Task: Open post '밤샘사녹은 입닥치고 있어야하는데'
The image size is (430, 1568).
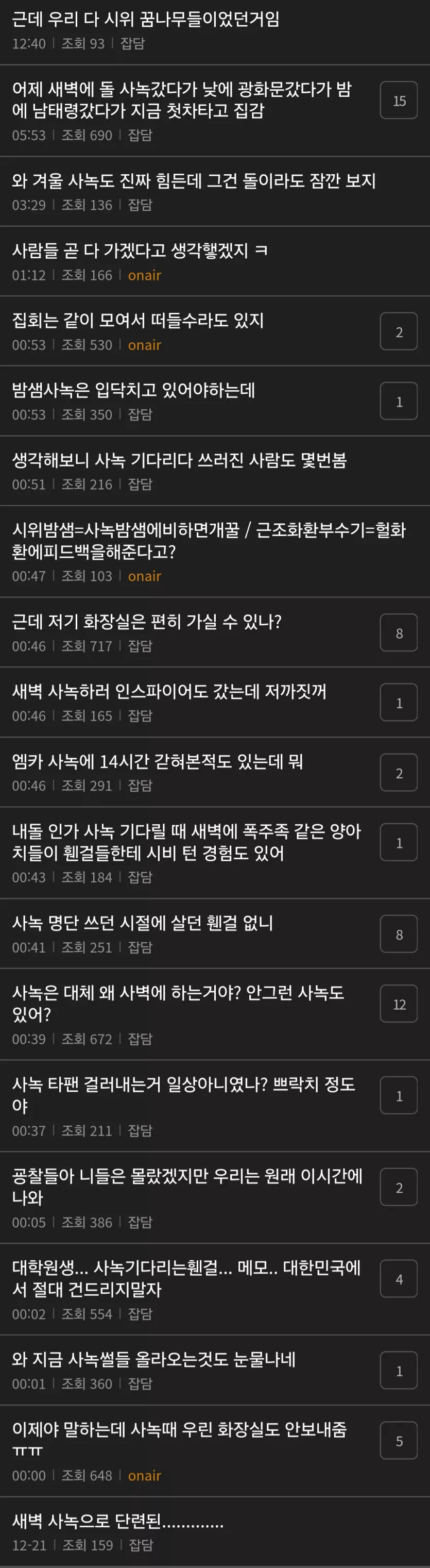Action: pos(134,390)
